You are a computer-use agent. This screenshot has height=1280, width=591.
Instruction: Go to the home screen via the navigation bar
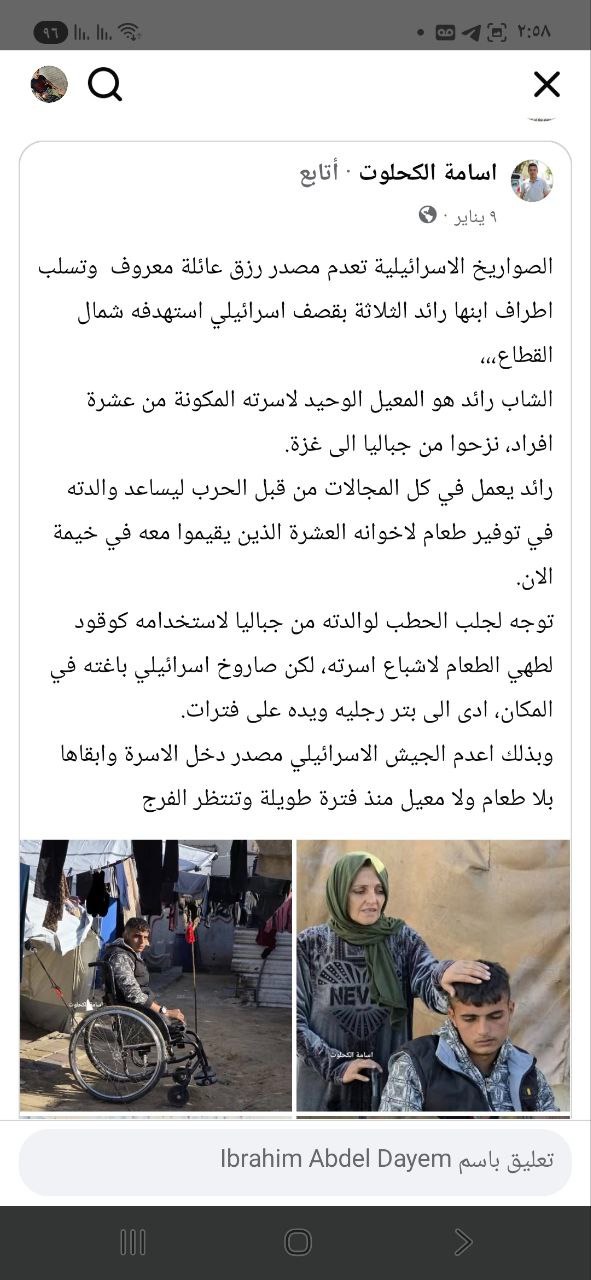(298, 1242)
